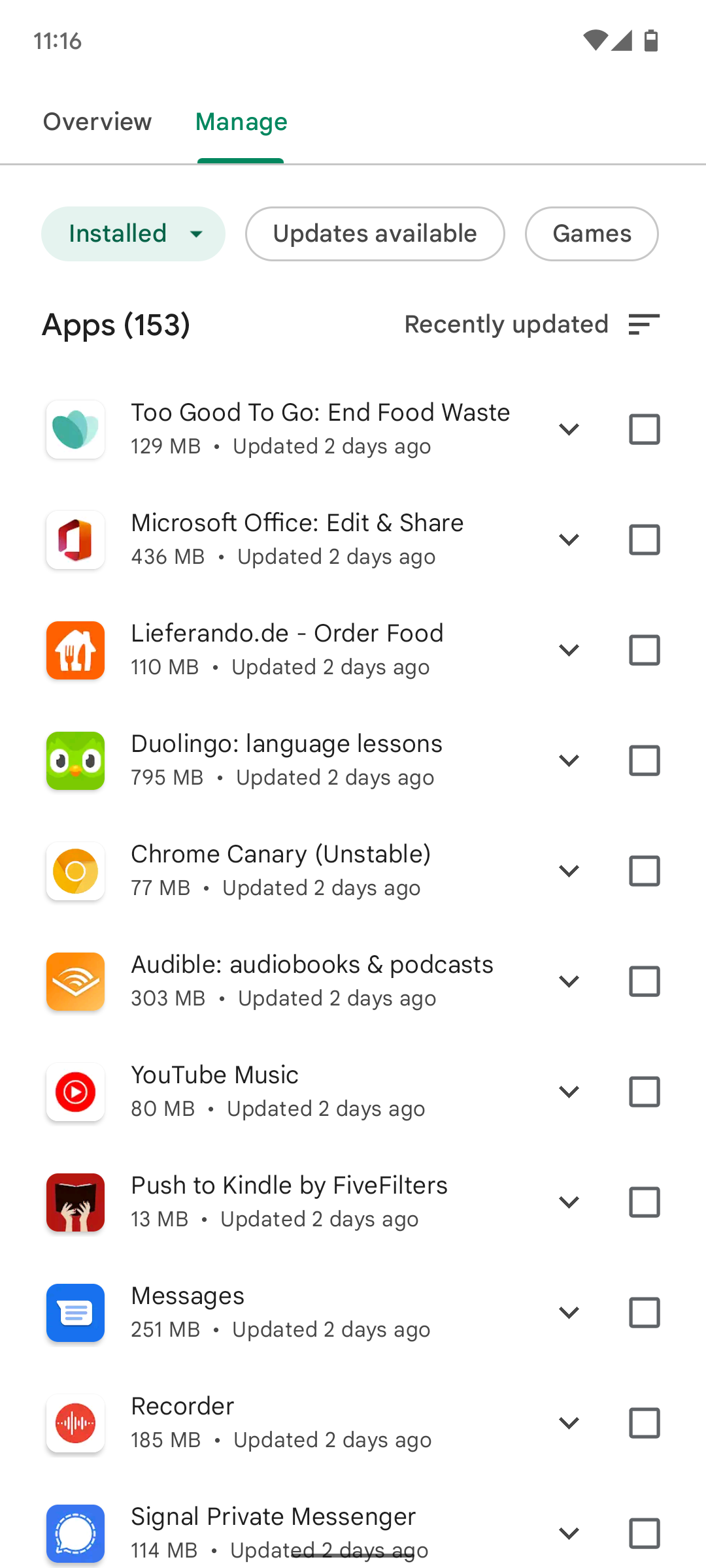Click the sort icon beside Recently updated
Screen dimensions: 706x1568
pos(645,324)
